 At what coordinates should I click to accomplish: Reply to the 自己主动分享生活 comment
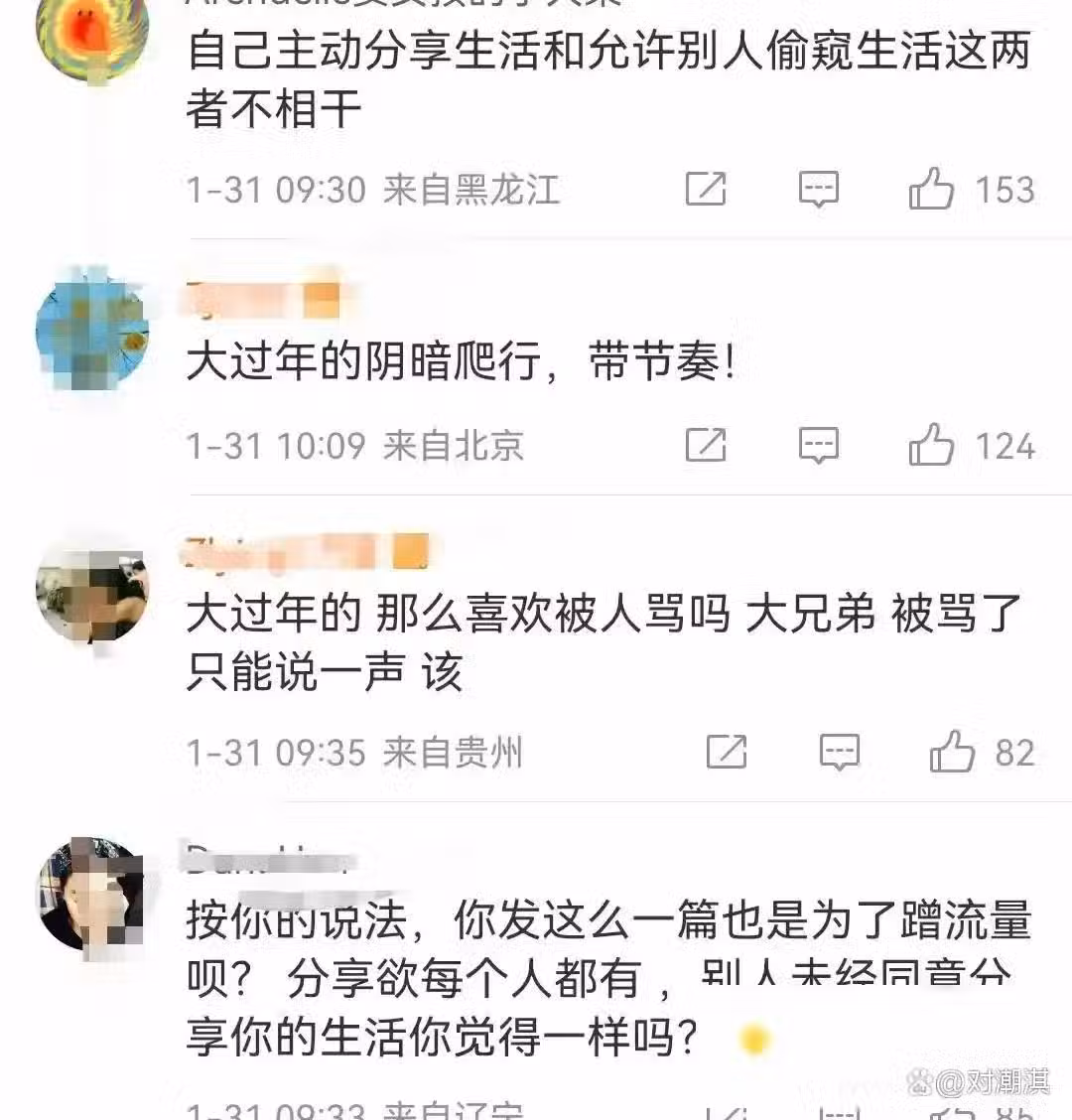pos(819,188)
